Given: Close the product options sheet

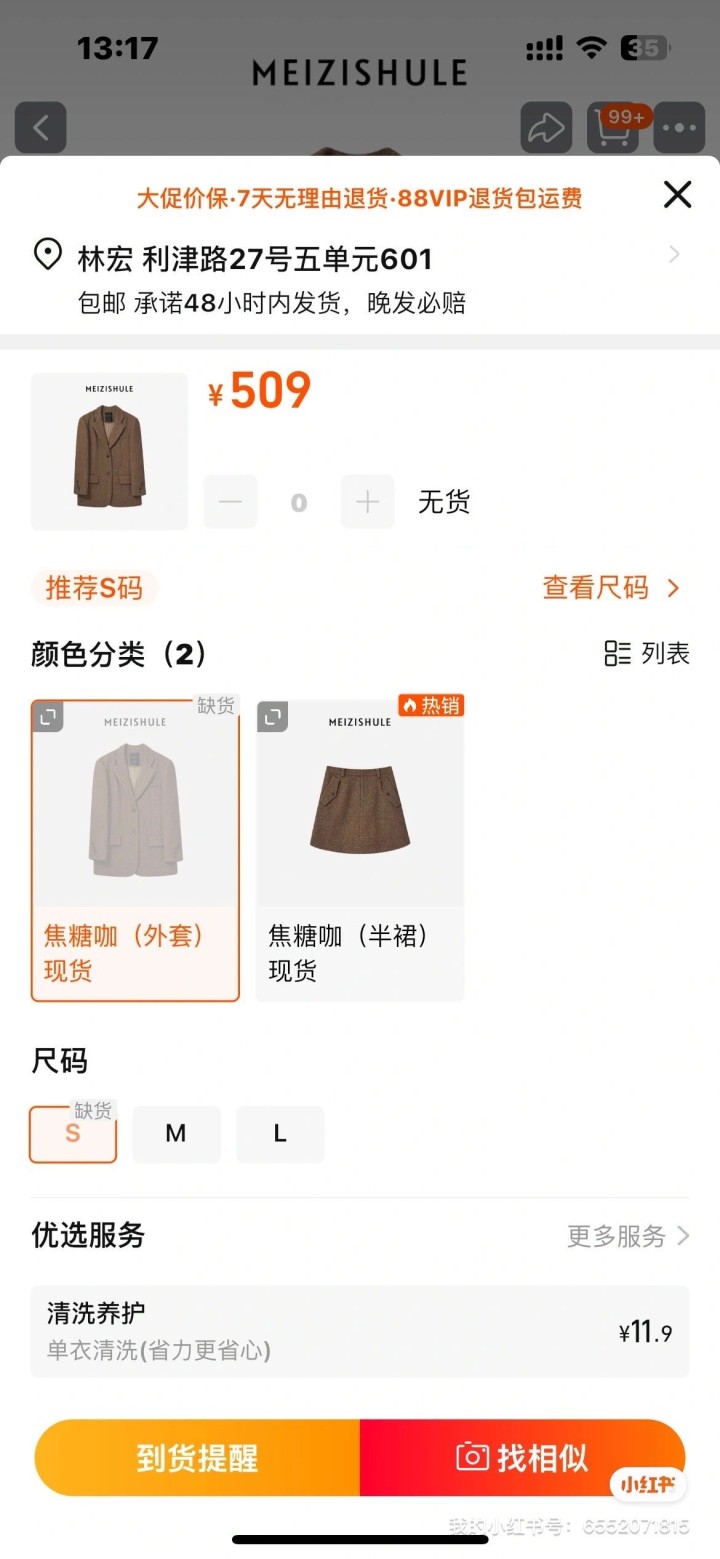Looking at the screenshot, I should [x=677, y=195].
